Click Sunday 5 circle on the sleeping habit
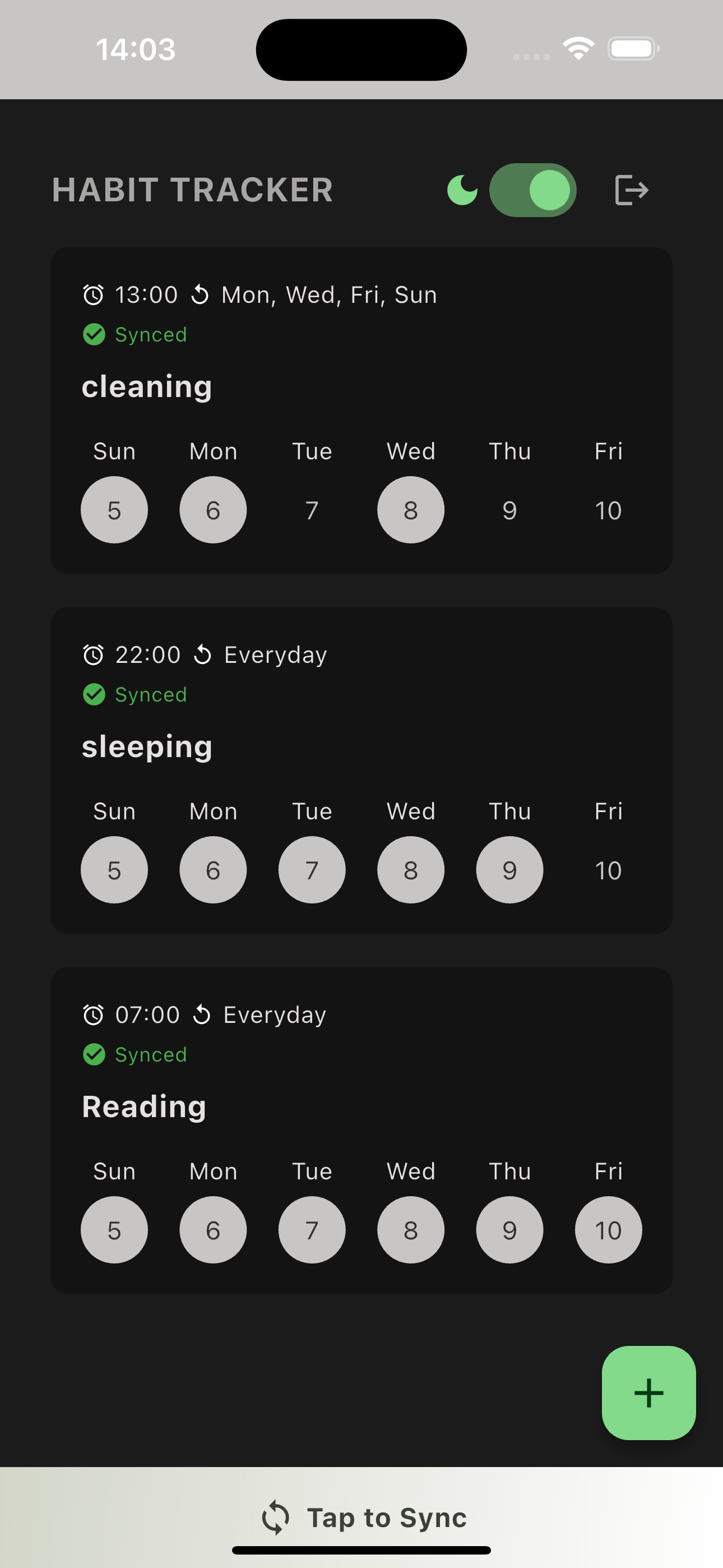The width and height of the screenshot is (723, 1568). (x=114, y=870)
